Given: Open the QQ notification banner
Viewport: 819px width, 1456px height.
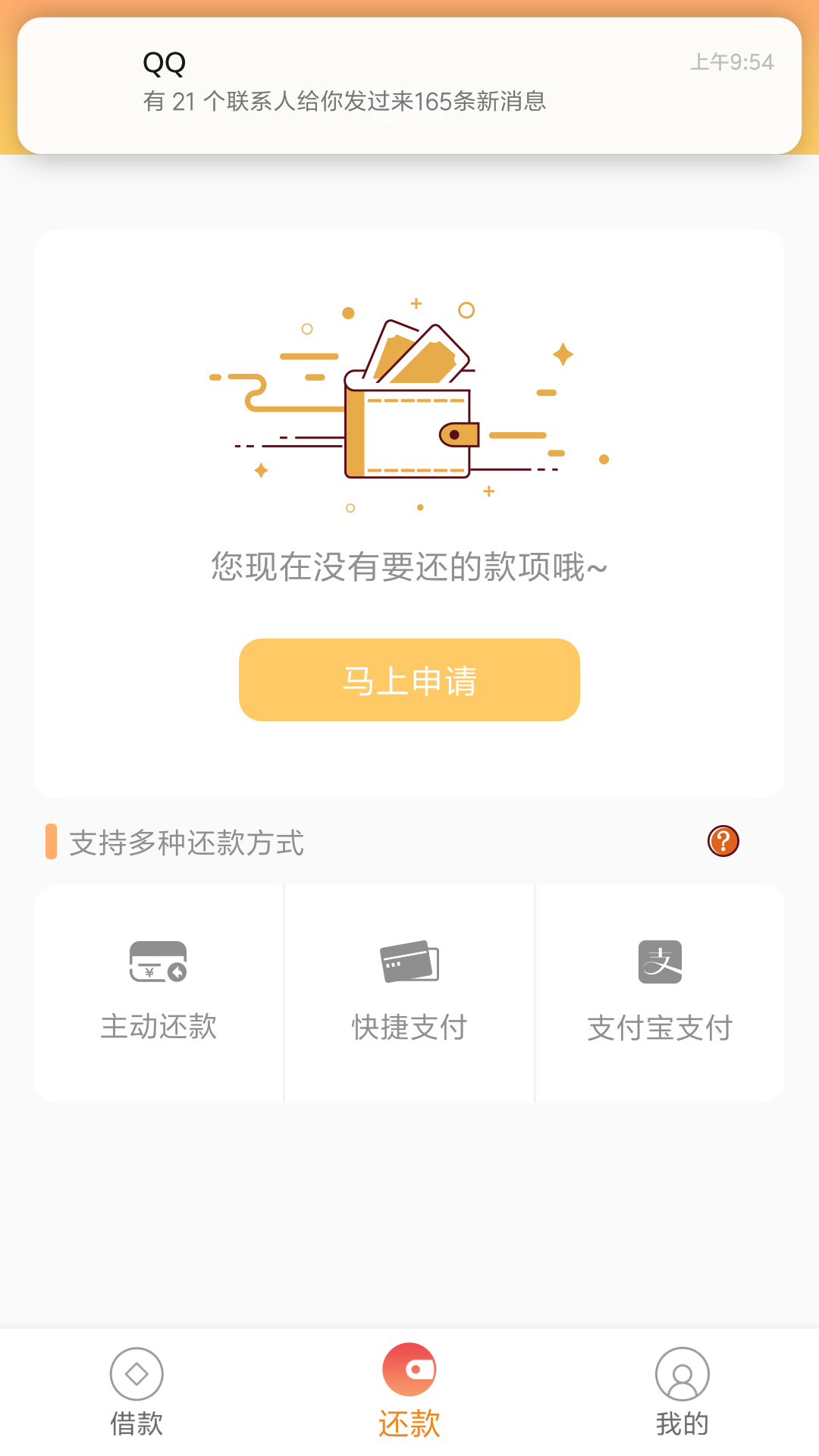Looking at the screenshot, I should (x=409, y=83).
